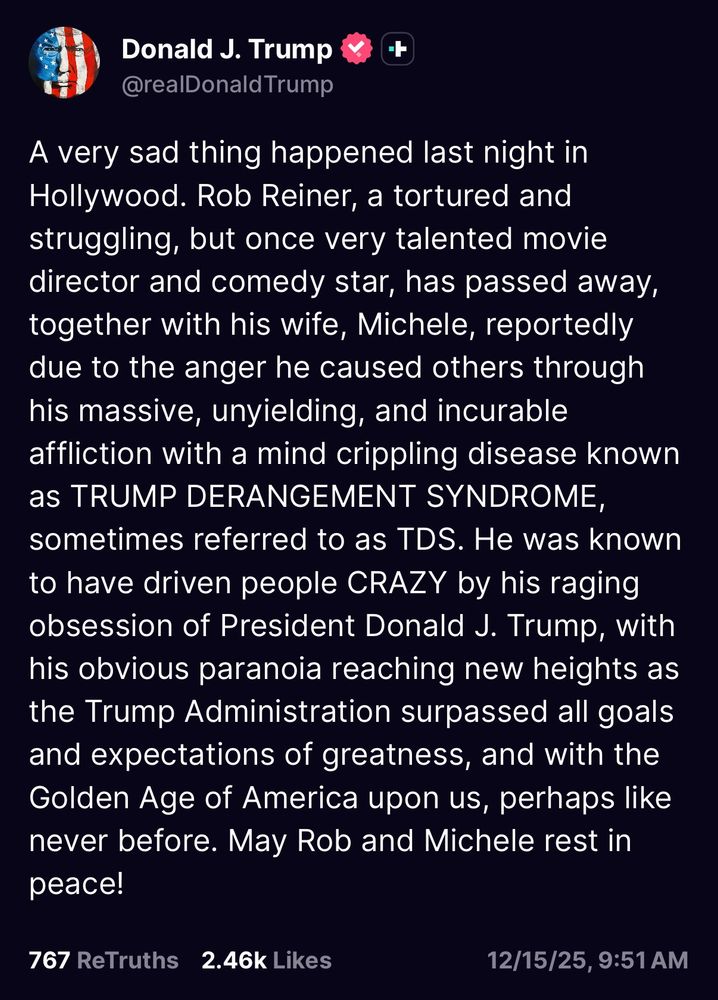View the 2.46k Likes list
The height and width of the screenshot is (1000, 718).
267,960
